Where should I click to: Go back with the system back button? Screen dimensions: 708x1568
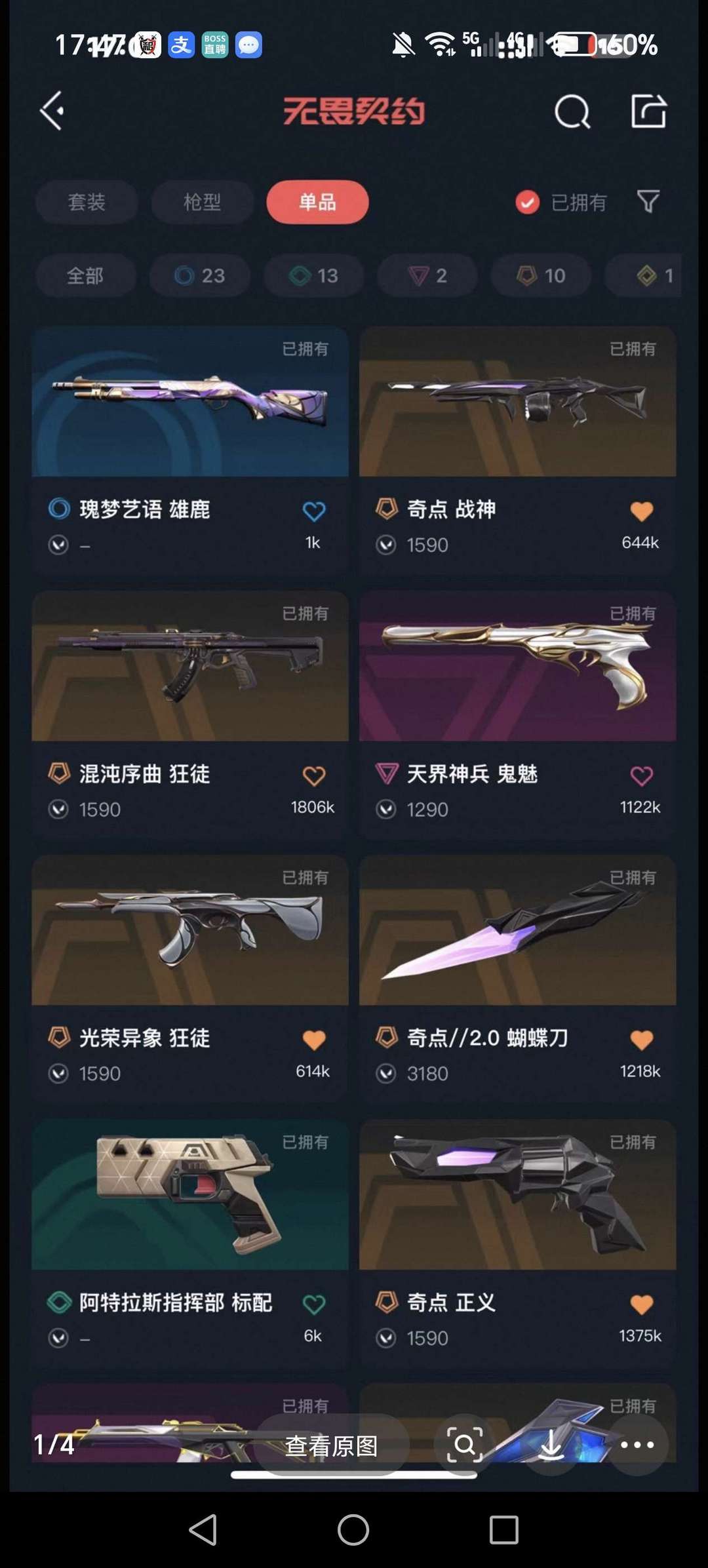[x=203, y=1531]
